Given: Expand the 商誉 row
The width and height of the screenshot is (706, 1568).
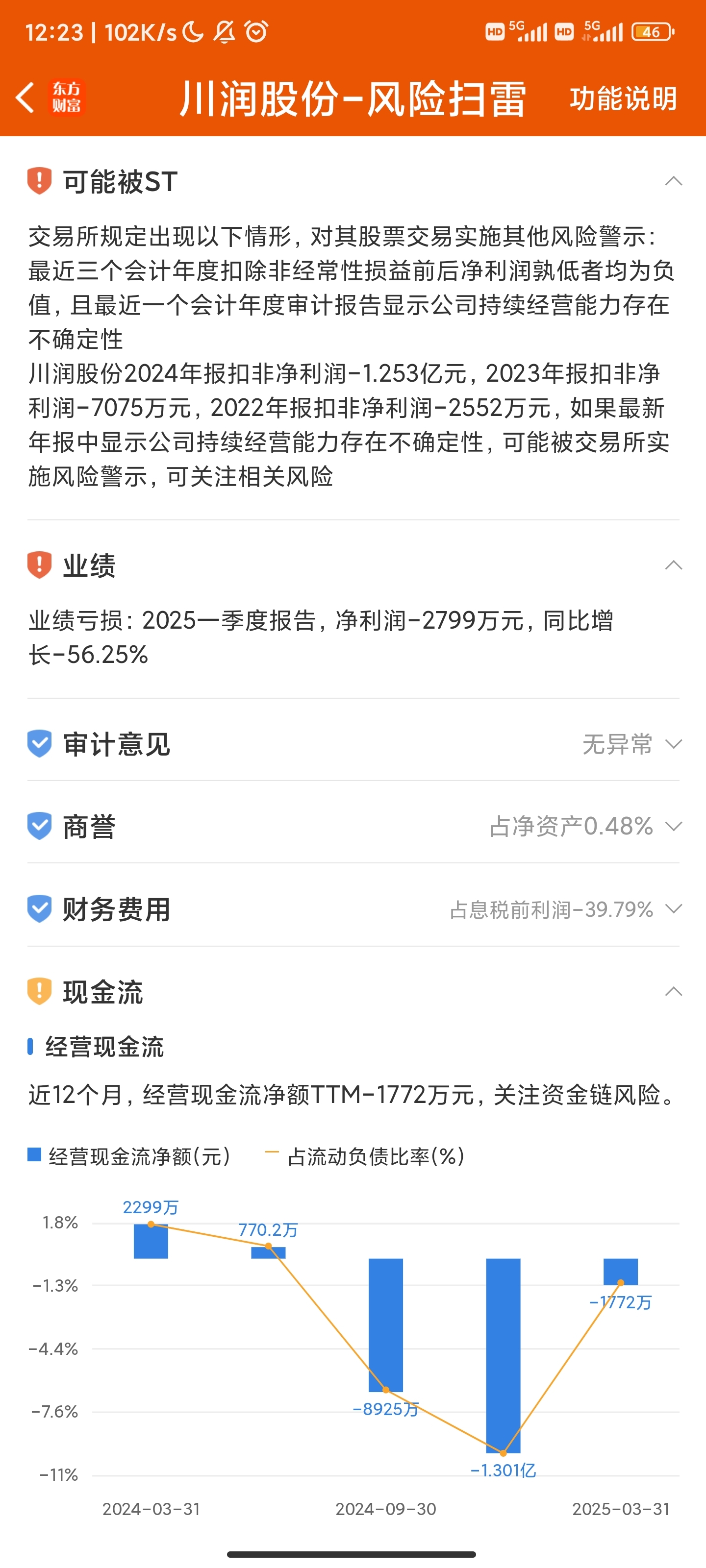Looking at the screenshot, I should (353, 827).
